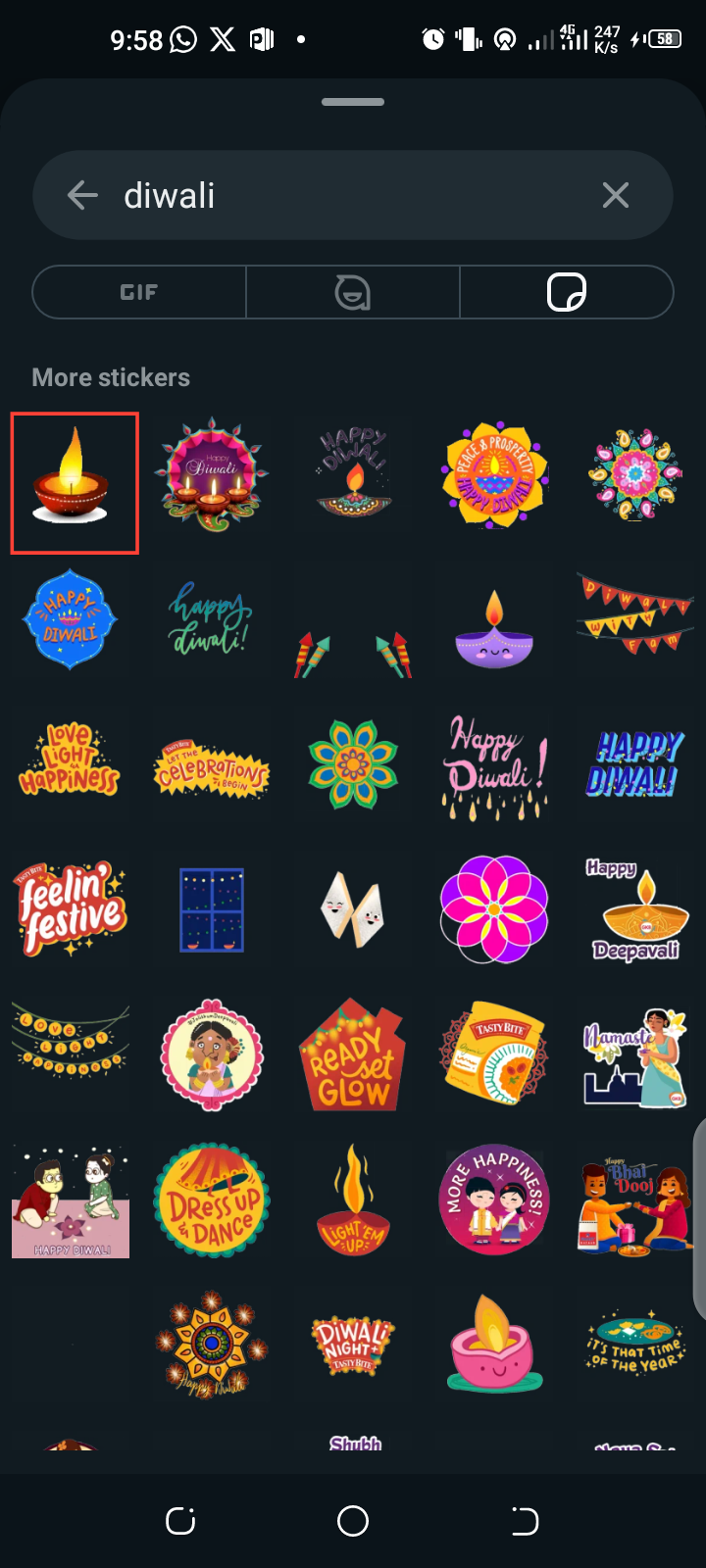The height and width of the screenshot is (1568, 706).
Task: Go back from the diwali search
Action: [83, 196]
